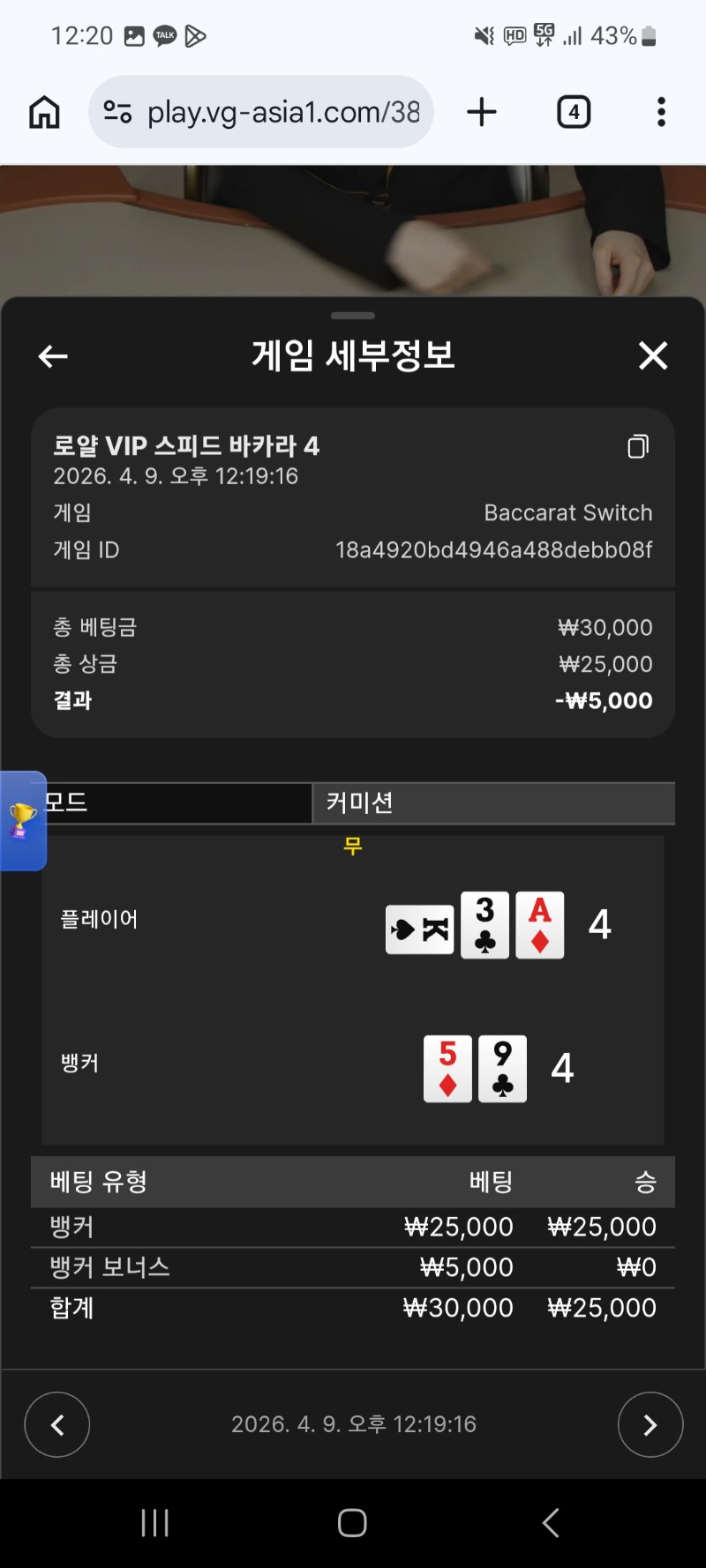Open the trophy side widget
The height and width of the screenshot is (1568, 706).
[23, 820]
